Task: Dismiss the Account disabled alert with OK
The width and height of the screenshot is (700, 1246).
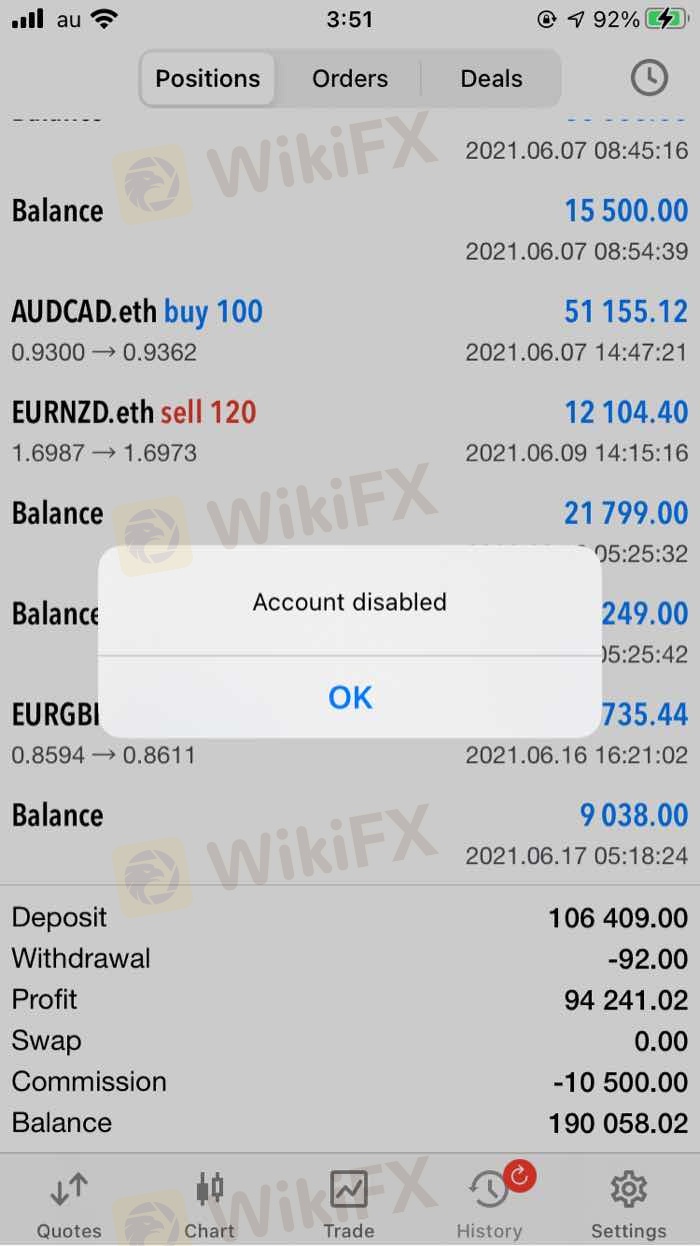Action: tap(350, 697)
